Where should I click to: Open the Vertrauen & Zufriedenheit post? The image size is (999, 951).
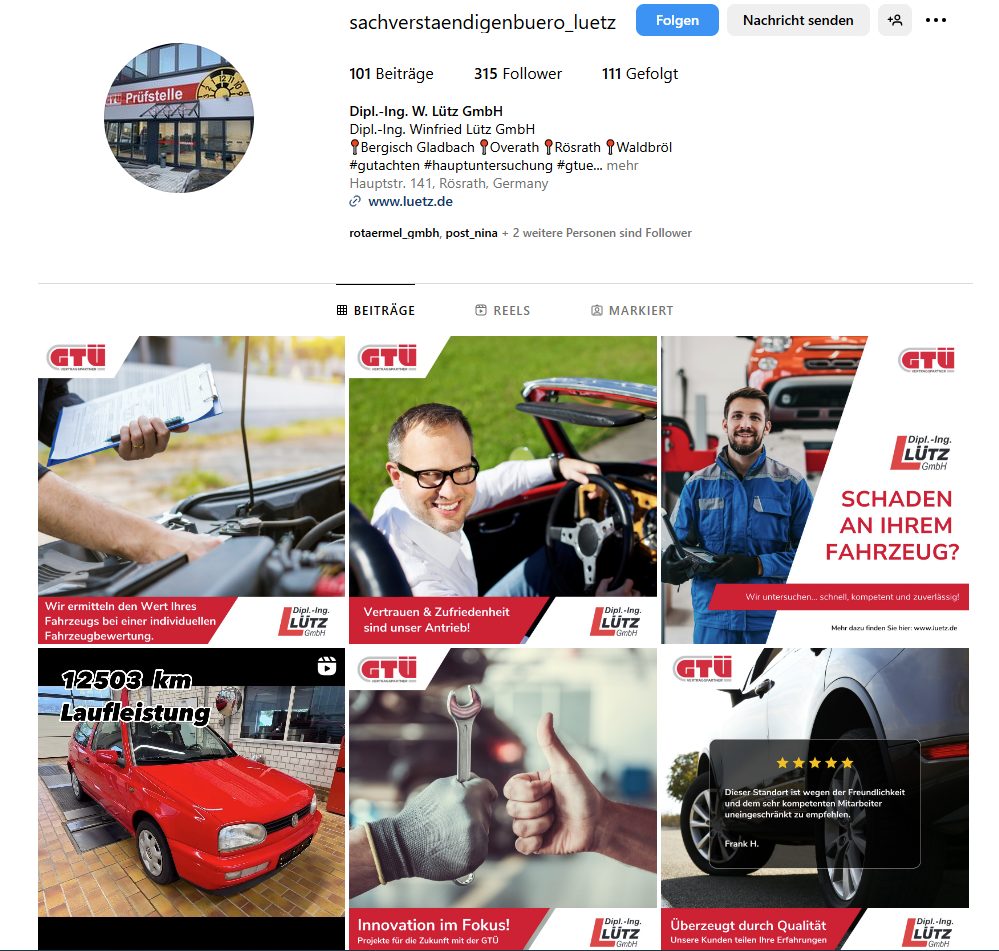(x=502, y=489)
